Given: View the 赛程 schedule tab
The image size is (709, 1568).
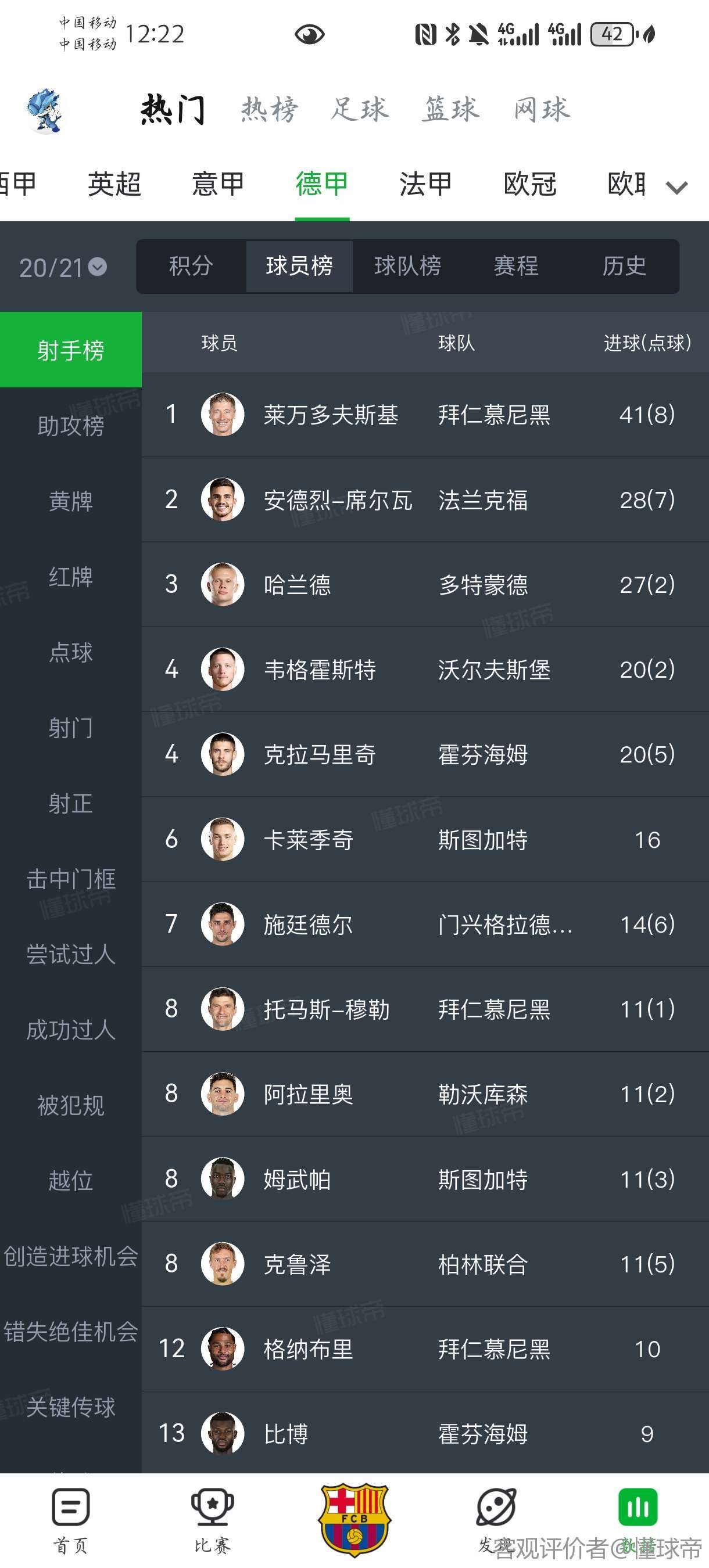Looking at the screenshot, I should tap(516, 266).
